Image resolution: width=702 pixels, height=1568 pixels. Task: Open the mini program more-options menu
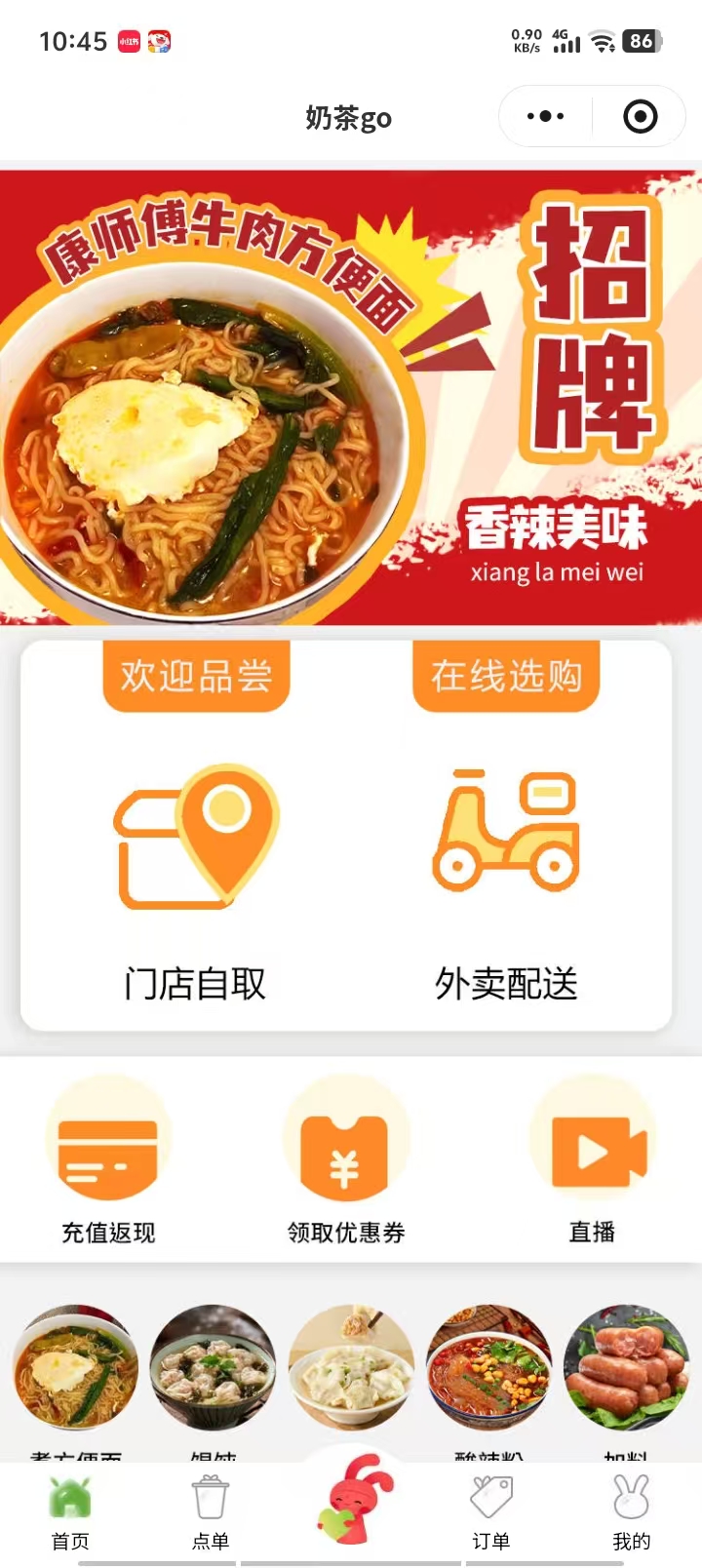(545, 117)
